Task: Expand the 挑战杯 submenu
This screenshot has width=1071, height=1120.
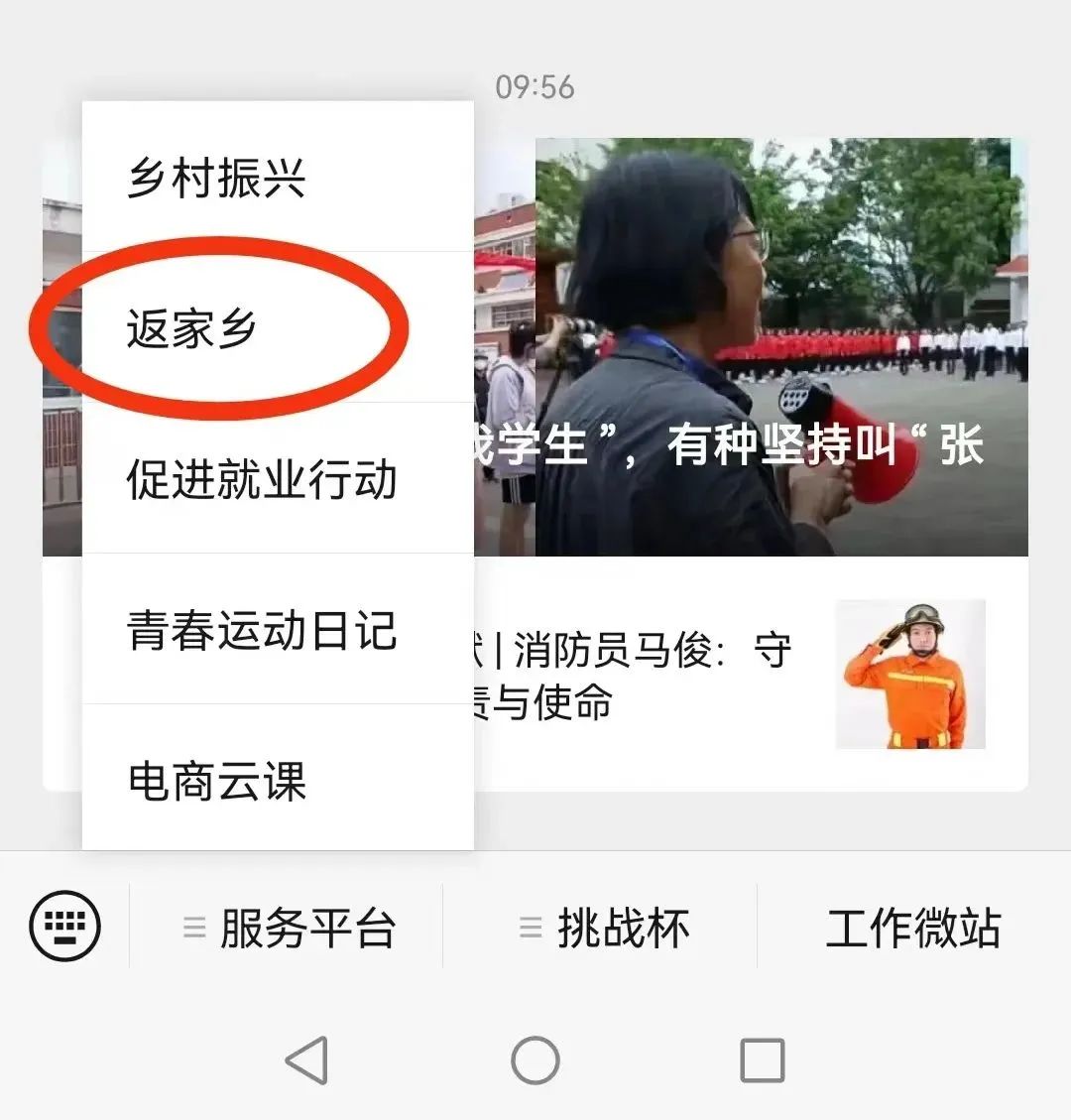Action: click(x=625, y=927)
